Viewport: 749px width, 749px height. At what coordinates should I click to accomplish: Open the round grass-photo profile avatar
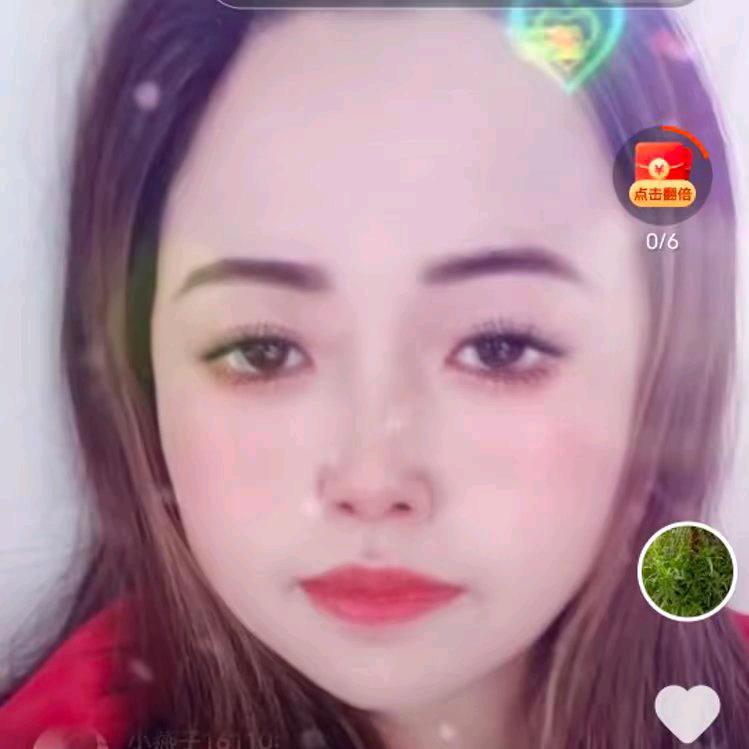tap(686, 571)
